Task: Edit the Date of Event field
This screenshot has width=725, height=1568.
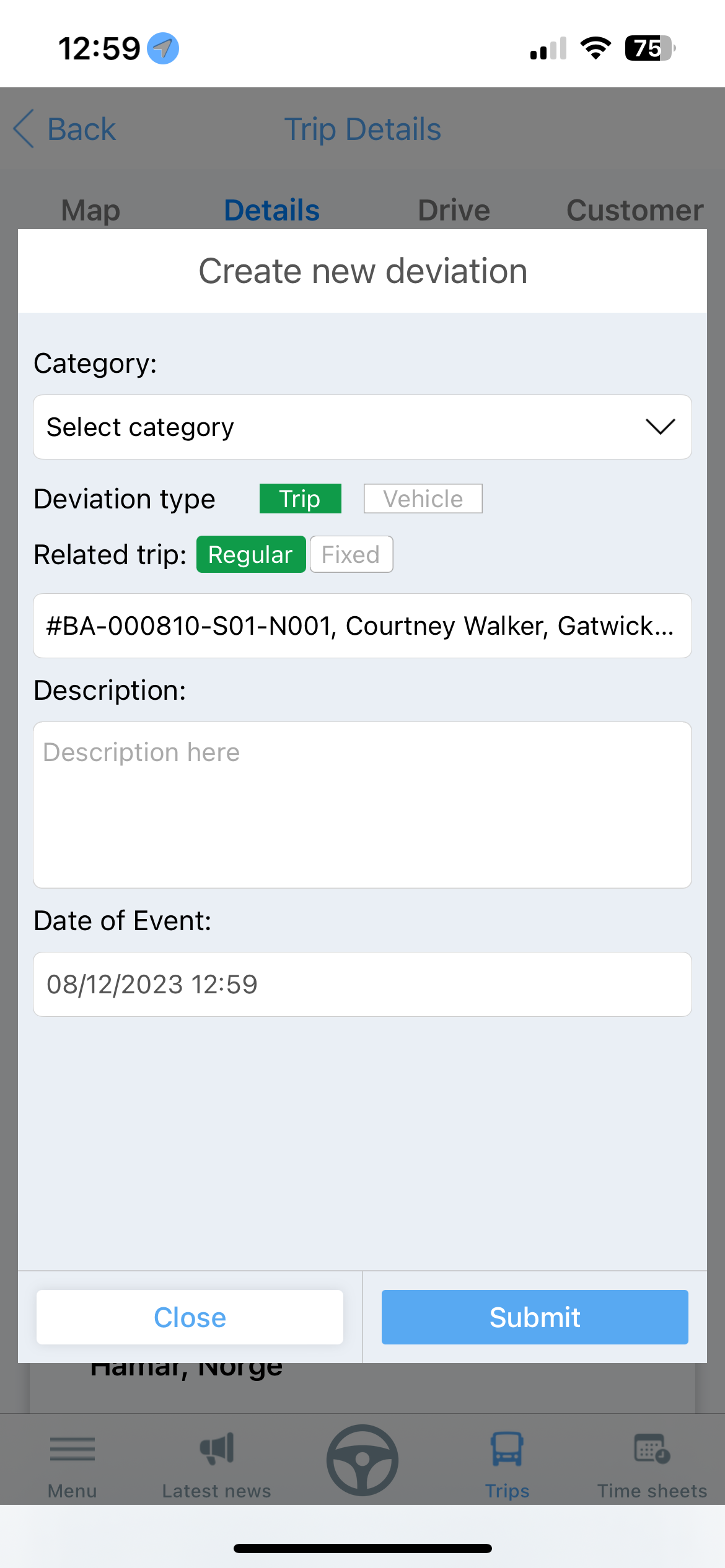Action: point(362,984)
